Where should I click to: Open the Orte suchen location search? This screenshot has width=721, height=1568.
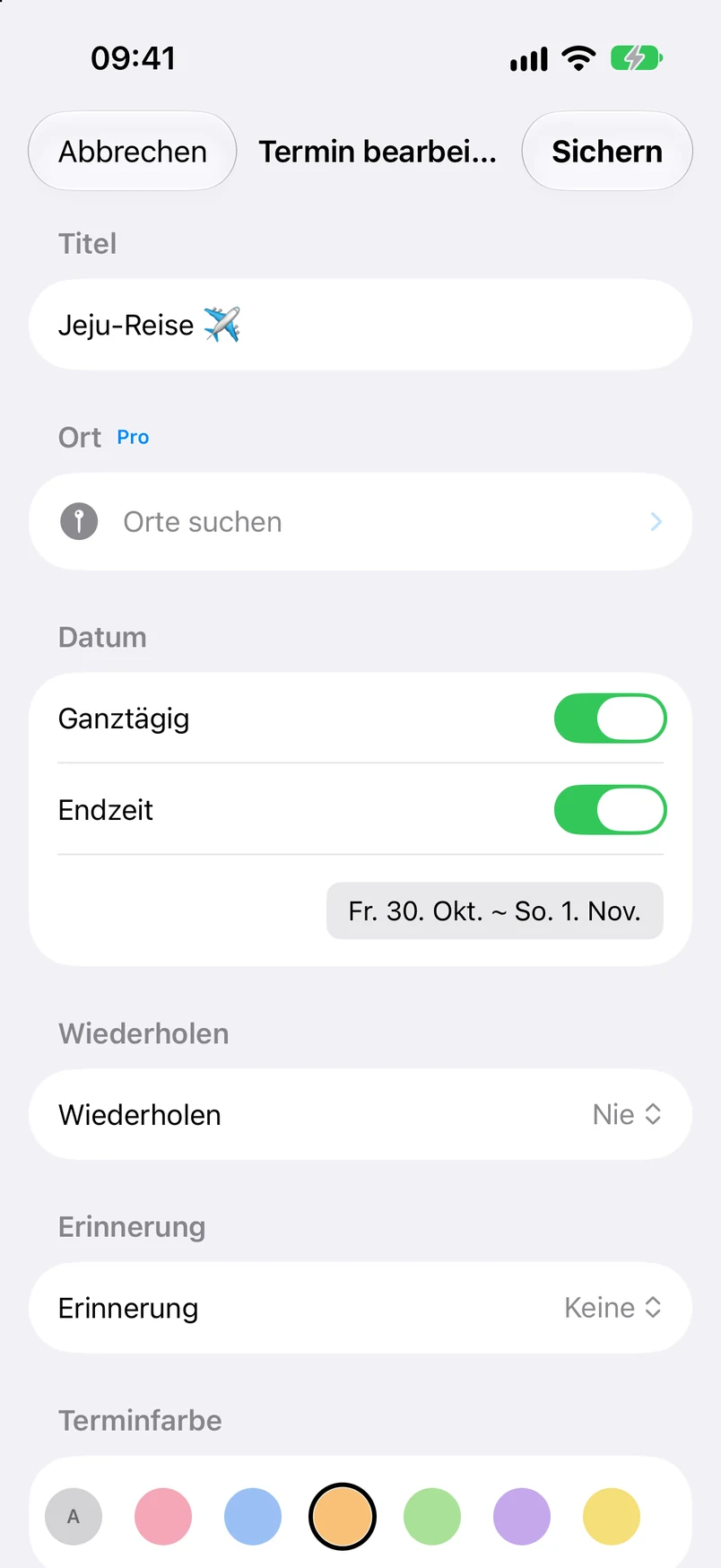[360, 521]
